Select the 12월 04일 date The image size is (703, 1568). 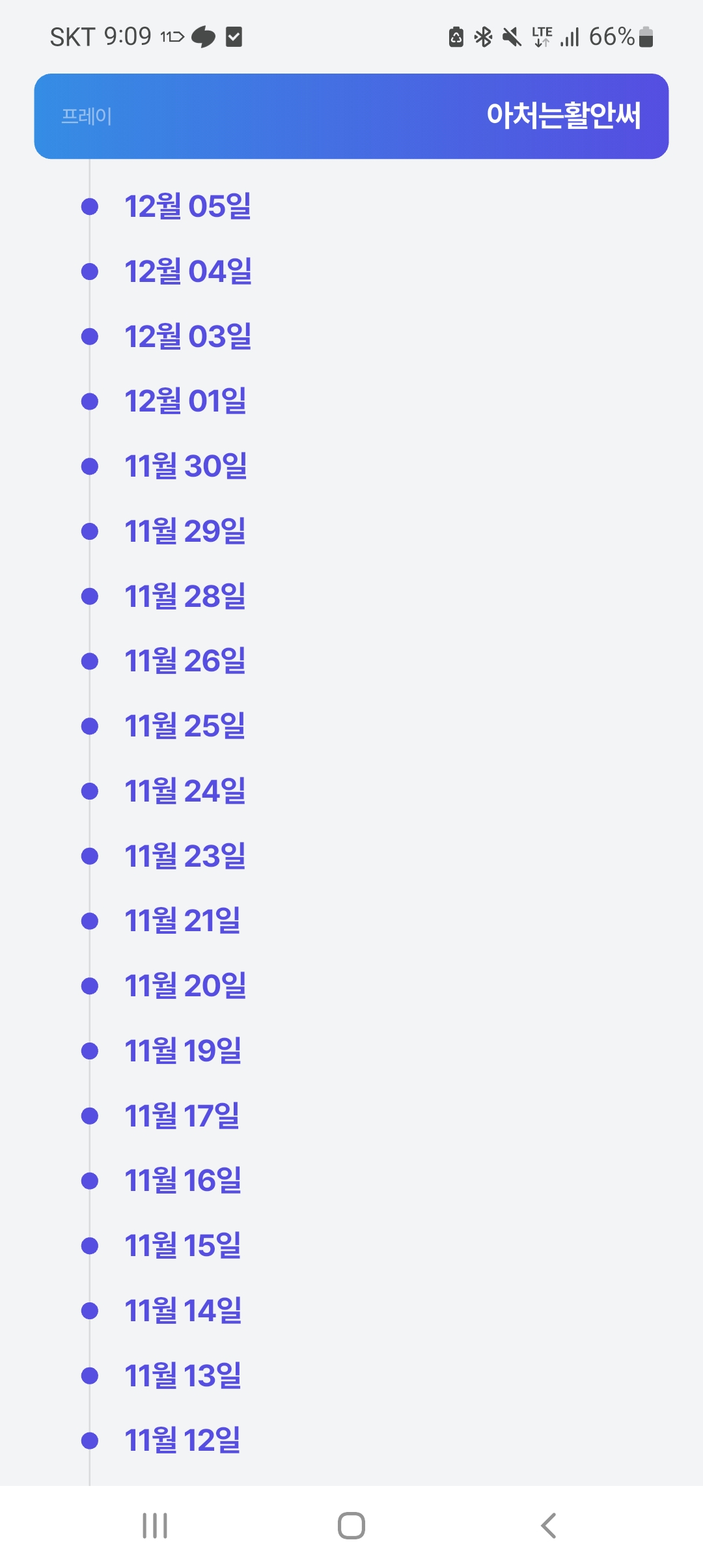(187, 272)
